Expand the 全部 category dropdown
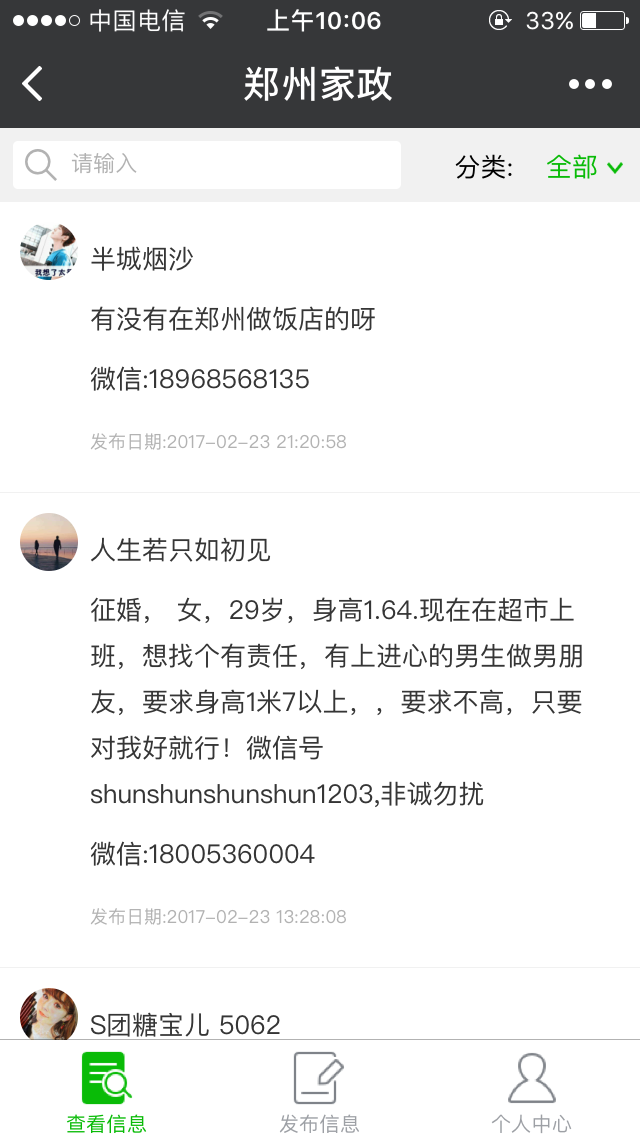The height and width of the screenshot is (1136, 640). click(585, 167)
